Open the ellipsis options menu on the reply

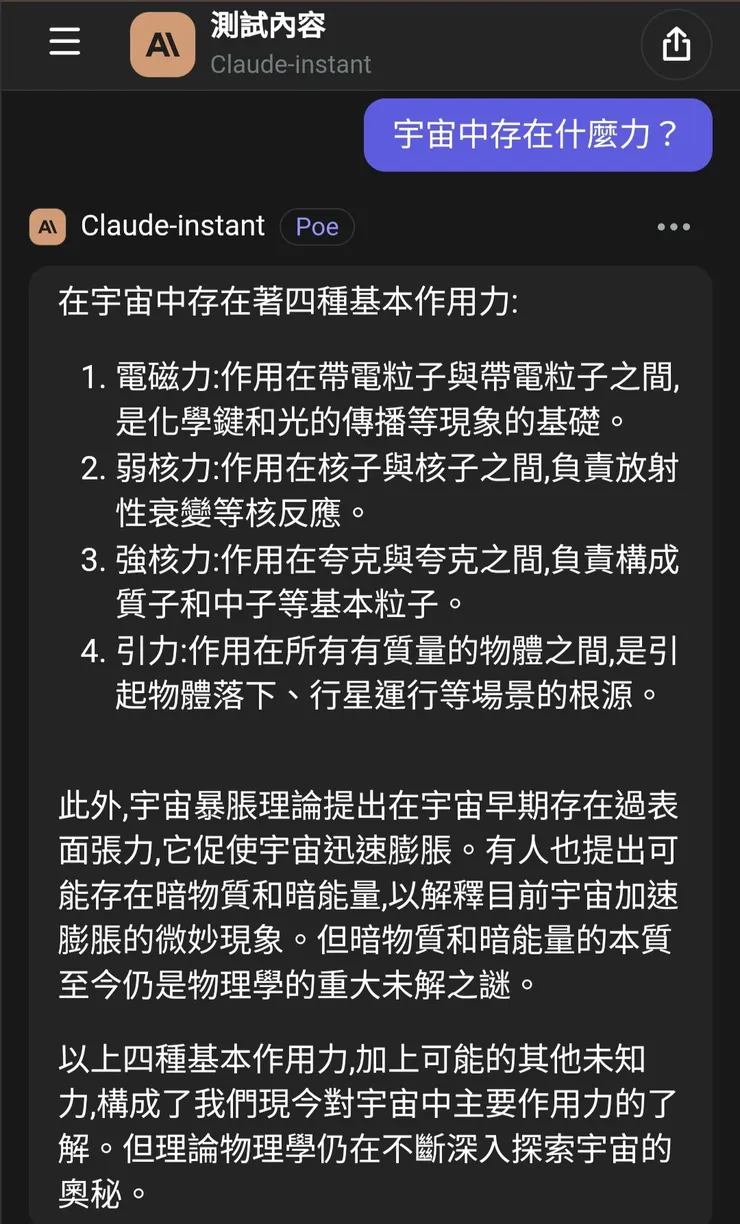click(675, 226)
